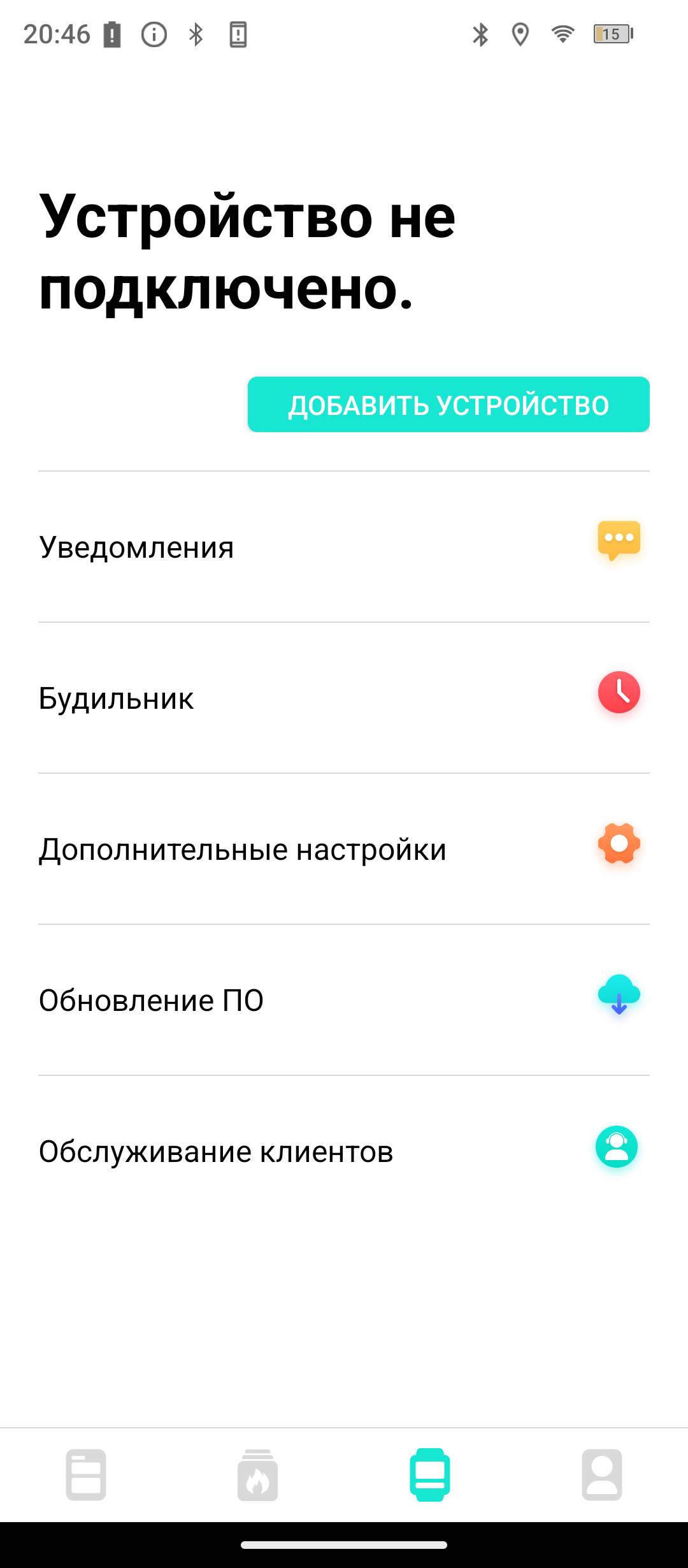
Task: Select the watch device tab
Action: tap(430, 1475)
